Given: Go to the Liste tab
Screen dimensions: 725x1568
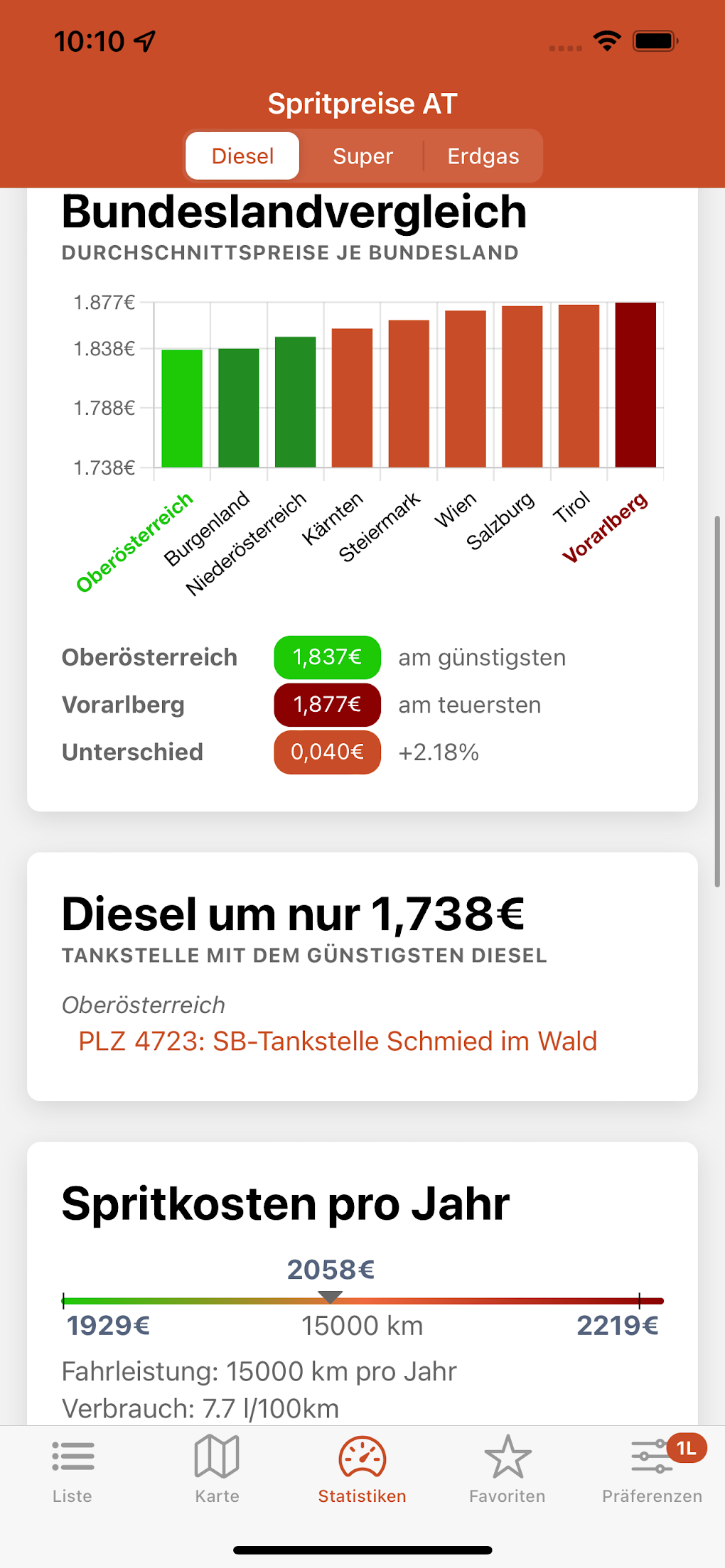Looking at the screenshot, I should tap(72, 1469).
